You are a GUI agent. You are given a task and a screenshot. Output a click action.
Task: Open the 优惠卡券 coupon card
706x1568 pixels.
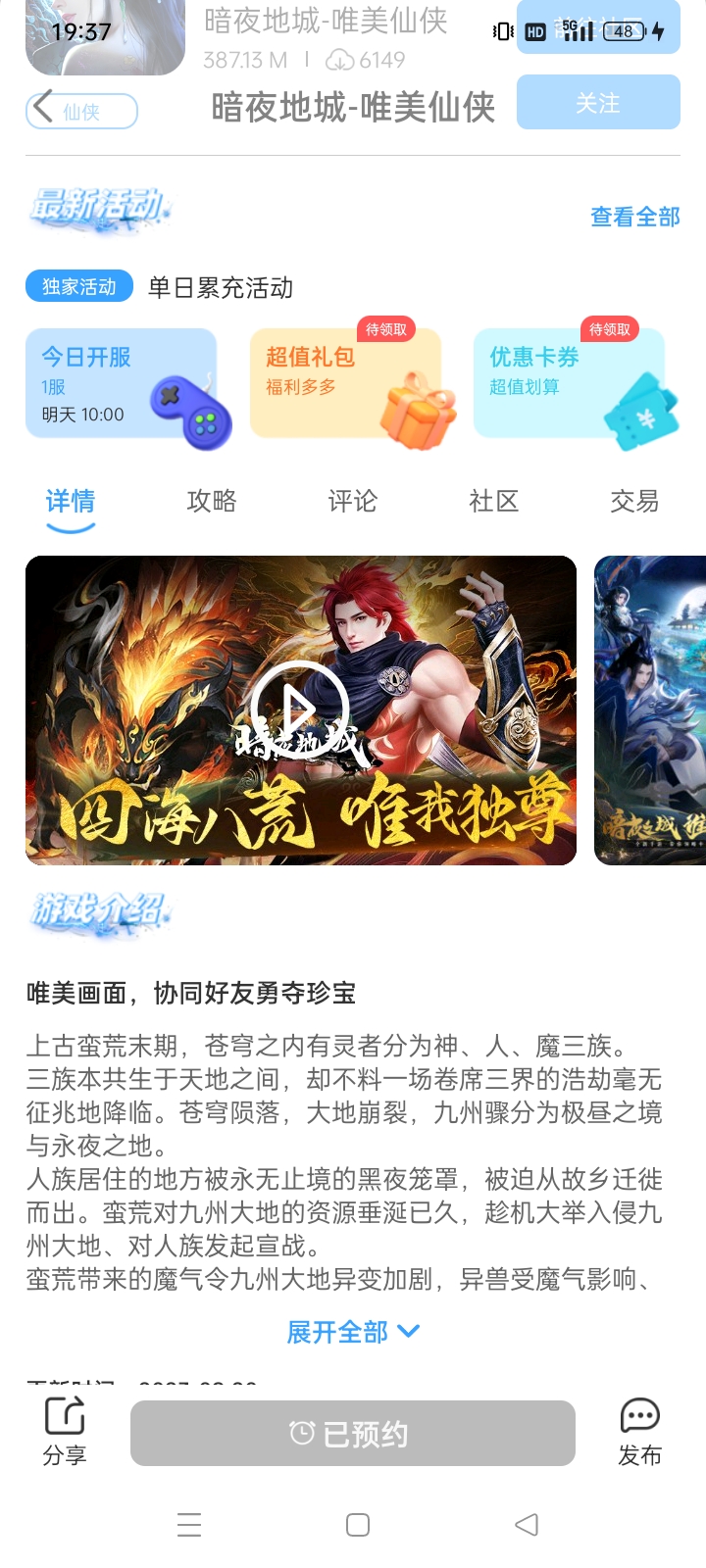pos(570,383)
